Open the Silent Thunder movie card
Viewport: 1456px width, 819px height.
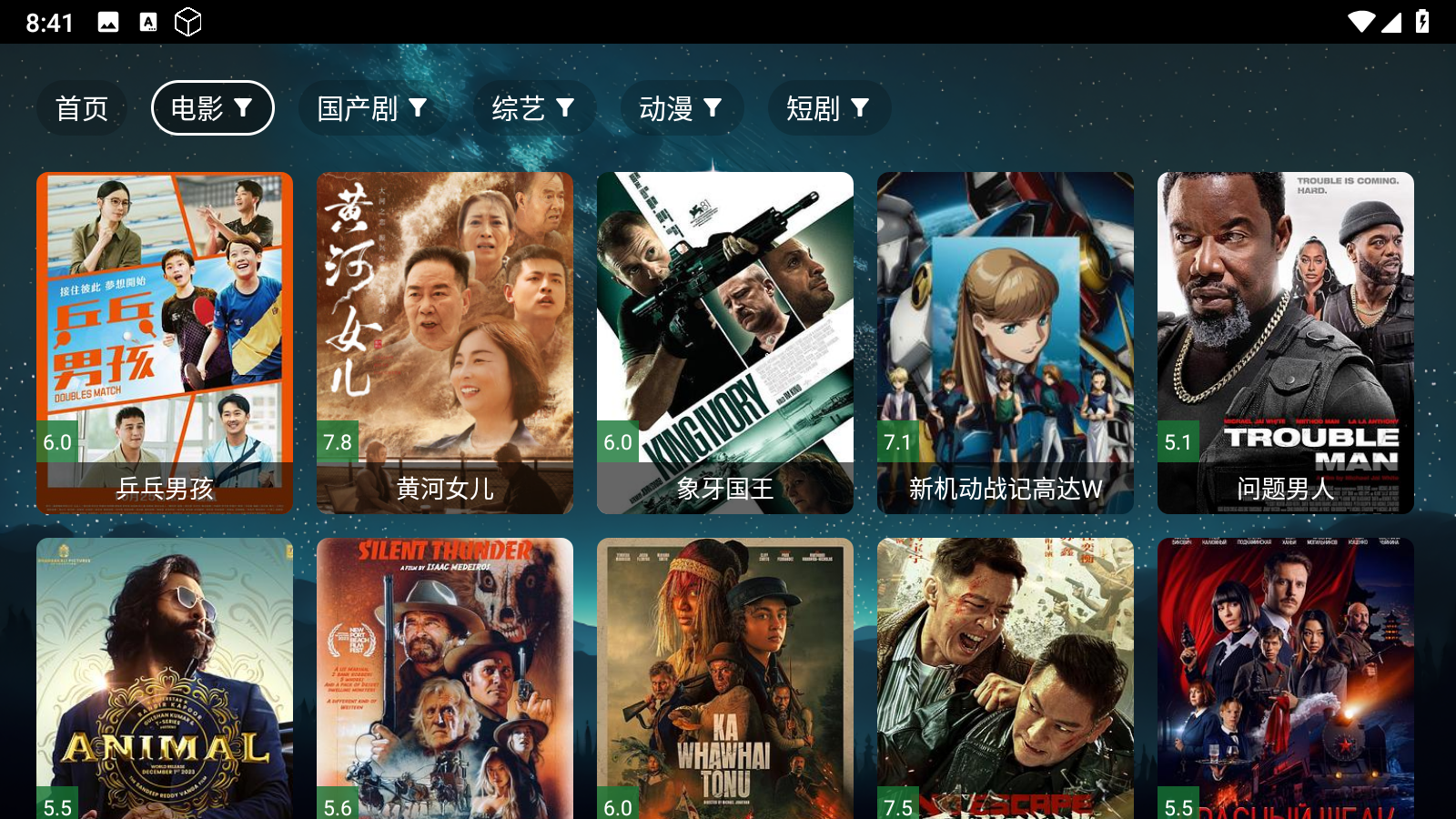(x=445, y=678)
